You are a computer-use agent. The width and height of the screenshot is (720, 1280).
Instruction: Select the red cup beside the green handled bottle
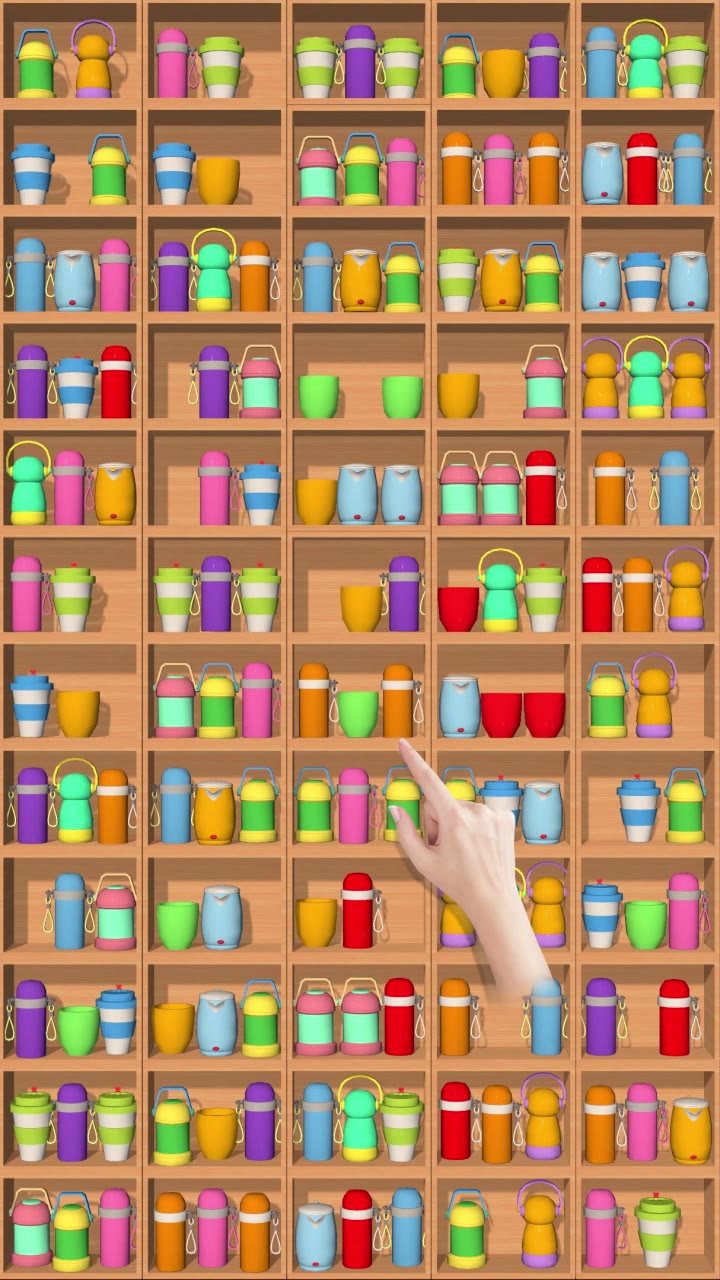click(458, 608)
